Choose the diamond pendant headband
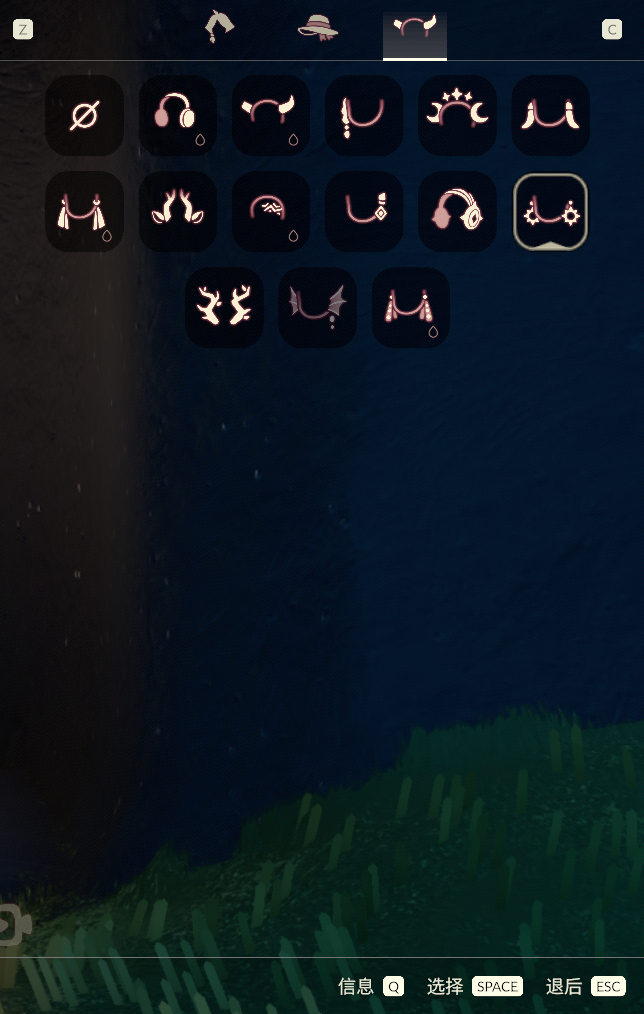 coord(364,211)
